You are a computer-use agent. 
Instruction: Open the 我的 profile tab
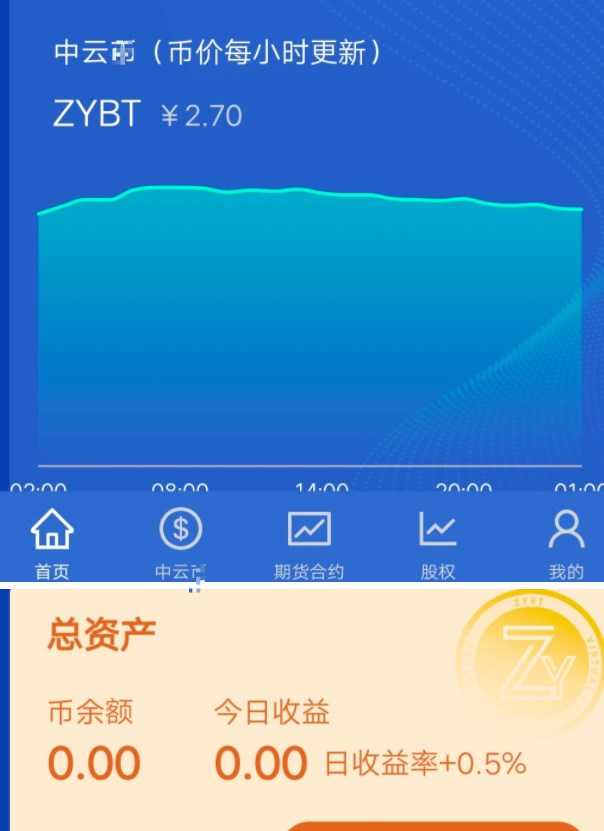coord(566,541)
